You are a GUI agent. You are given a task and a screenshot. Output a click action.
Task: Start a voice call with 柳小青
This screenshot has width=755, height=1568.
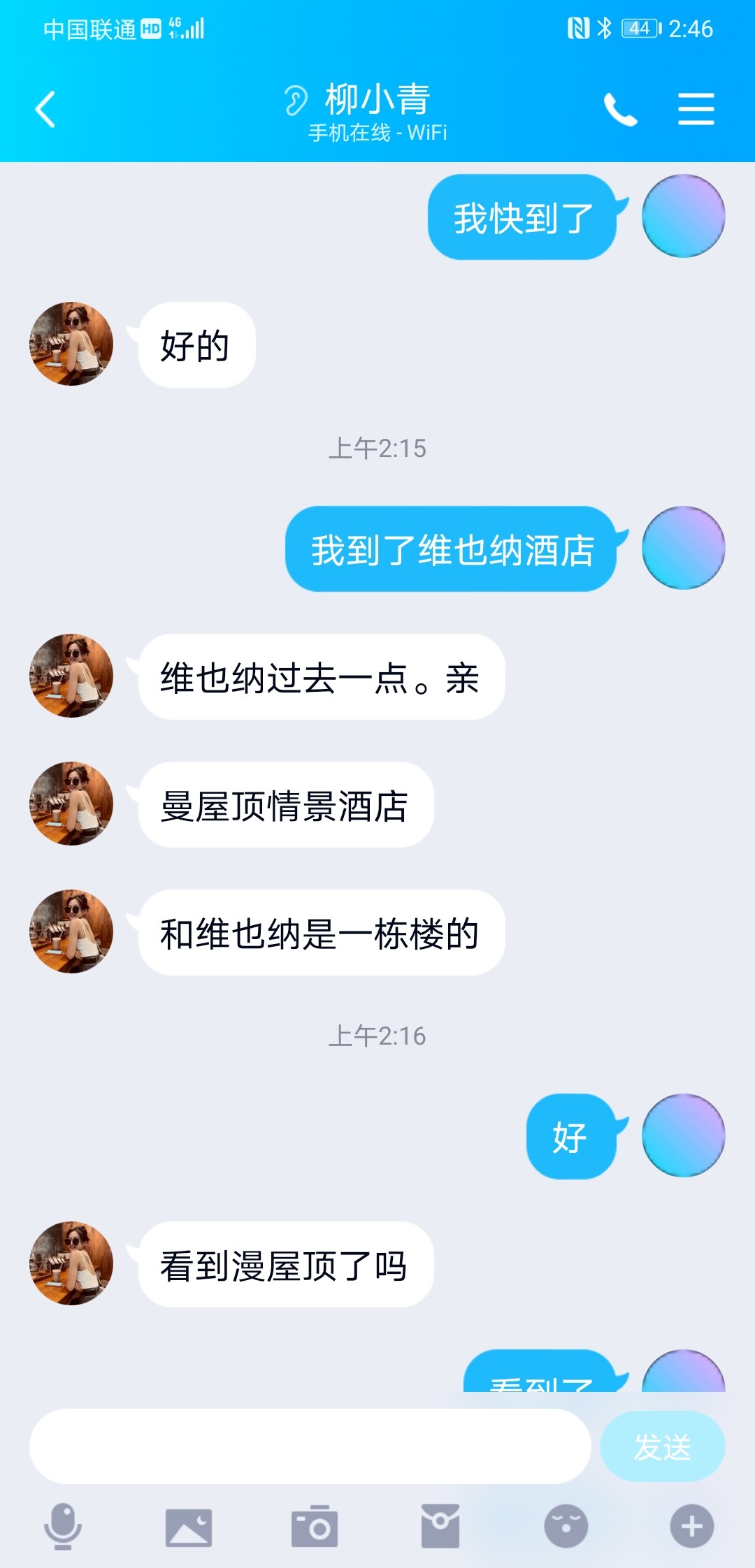(x=621, y=108)
